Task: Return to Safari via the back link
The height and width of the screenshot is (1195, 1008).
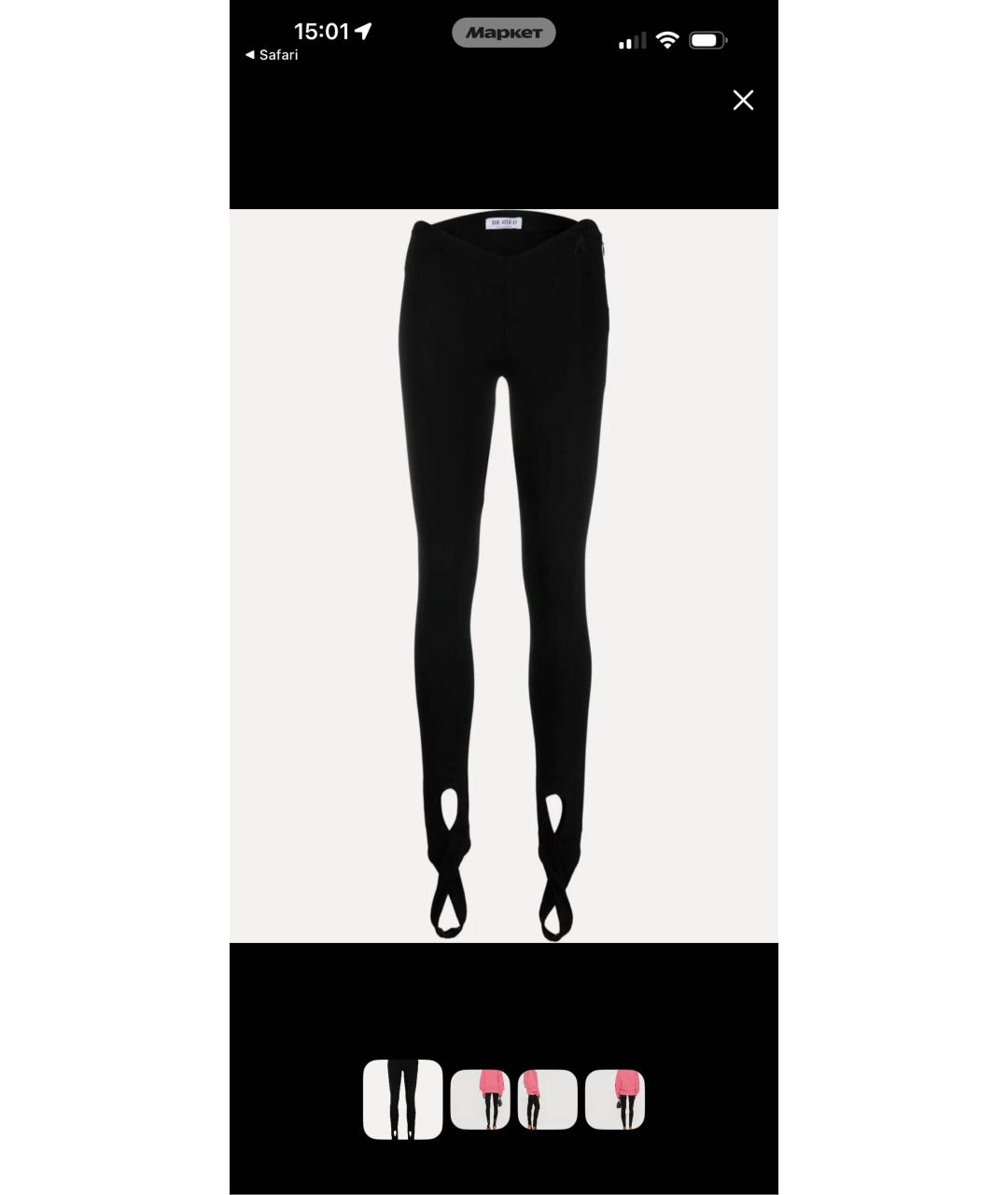Action: tap(272, 55)
